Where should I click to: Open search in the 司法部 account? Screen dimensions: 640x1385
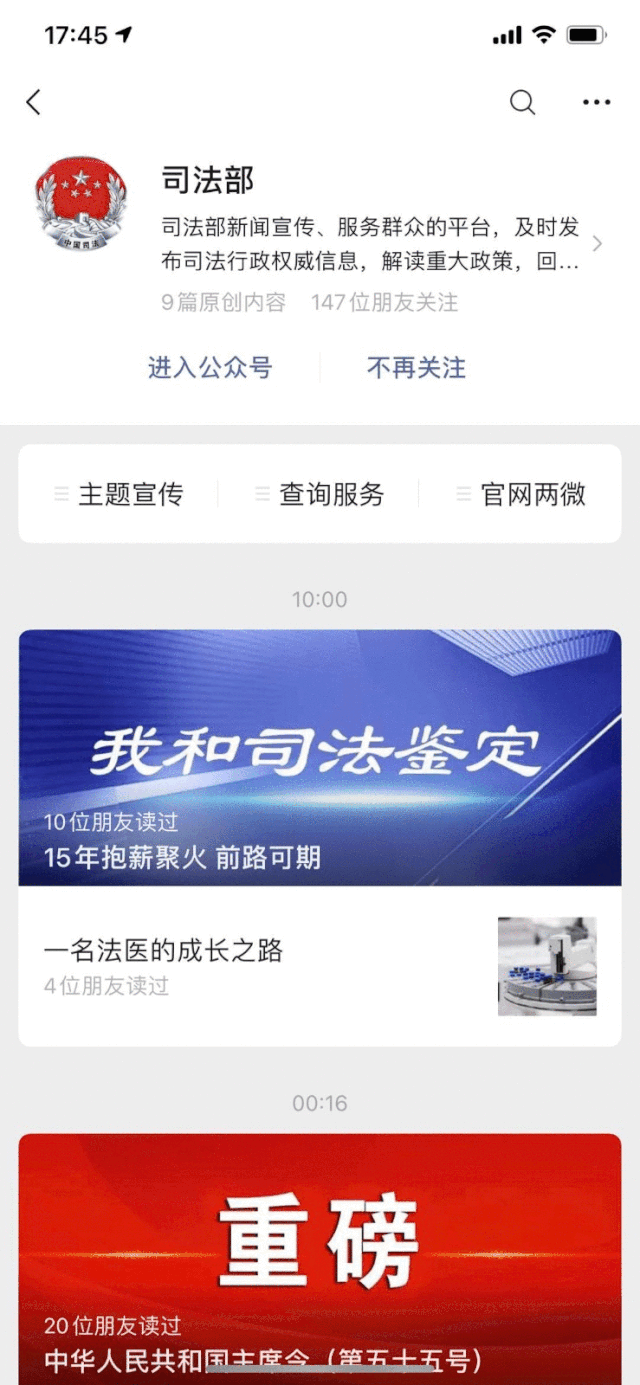[x=523, y=102]
